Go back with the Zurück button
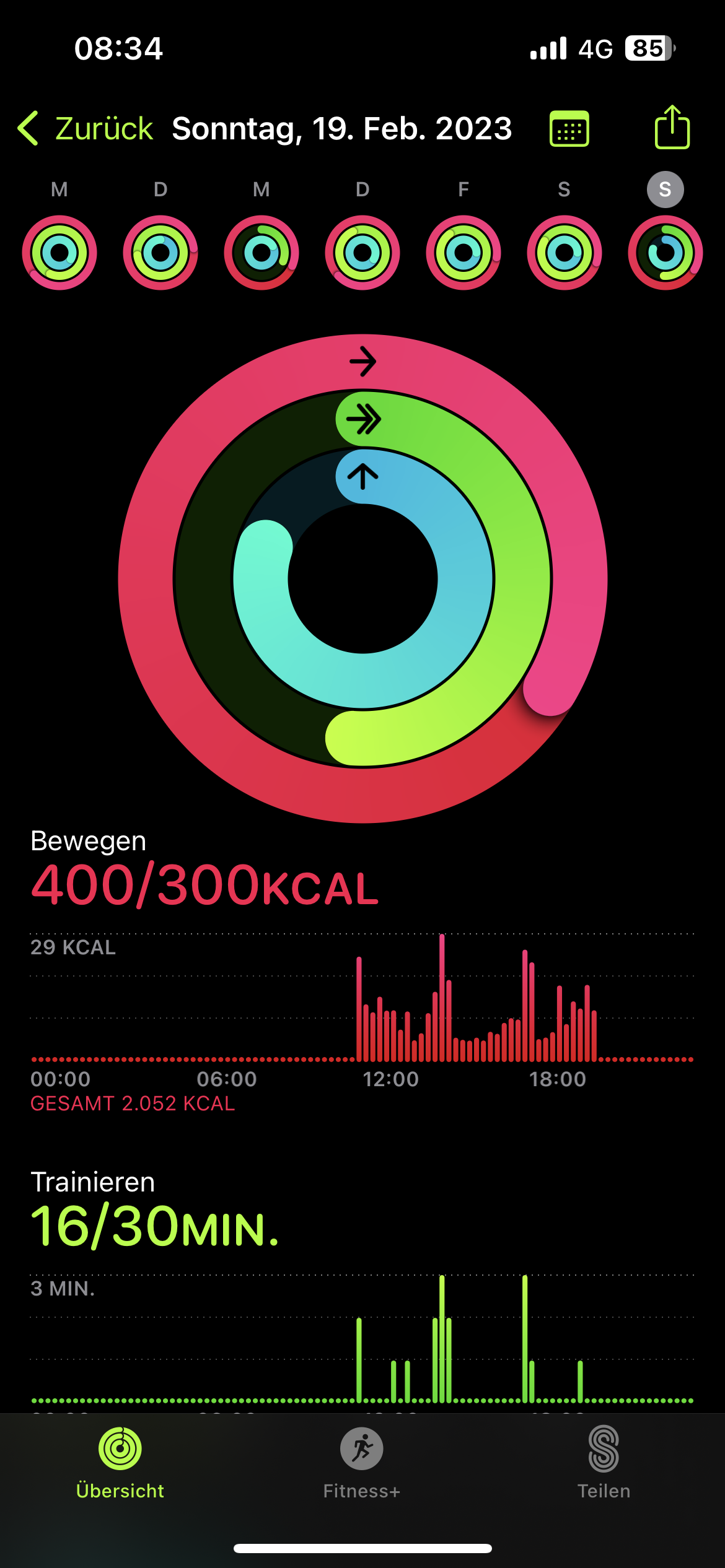Screen dimensions: 725x1568 click(86, 129)
